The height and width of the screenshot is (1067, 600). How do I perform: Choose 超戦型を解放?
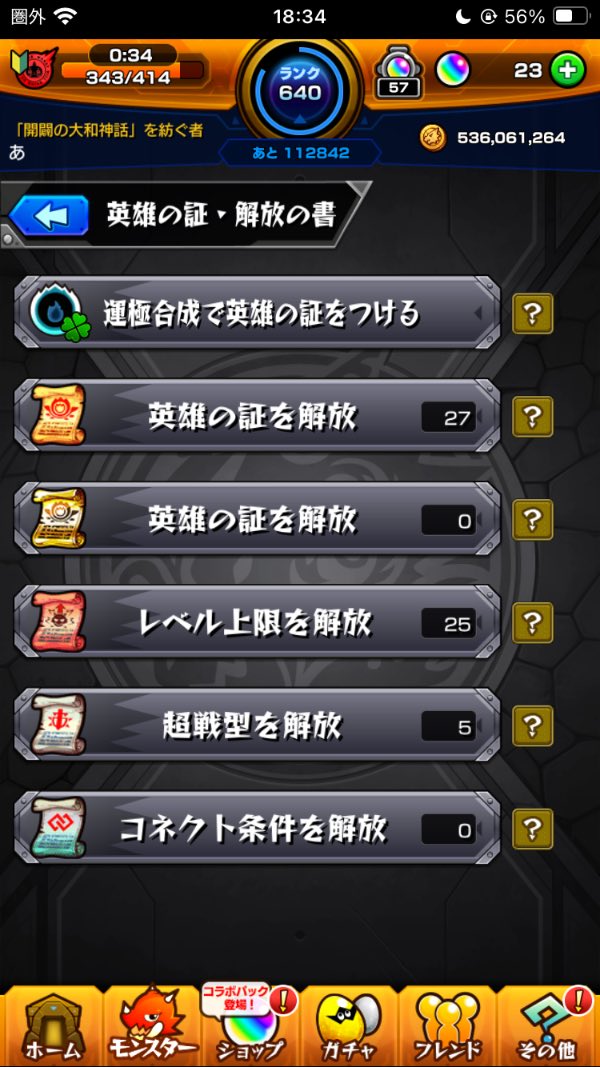coord(257,726)
